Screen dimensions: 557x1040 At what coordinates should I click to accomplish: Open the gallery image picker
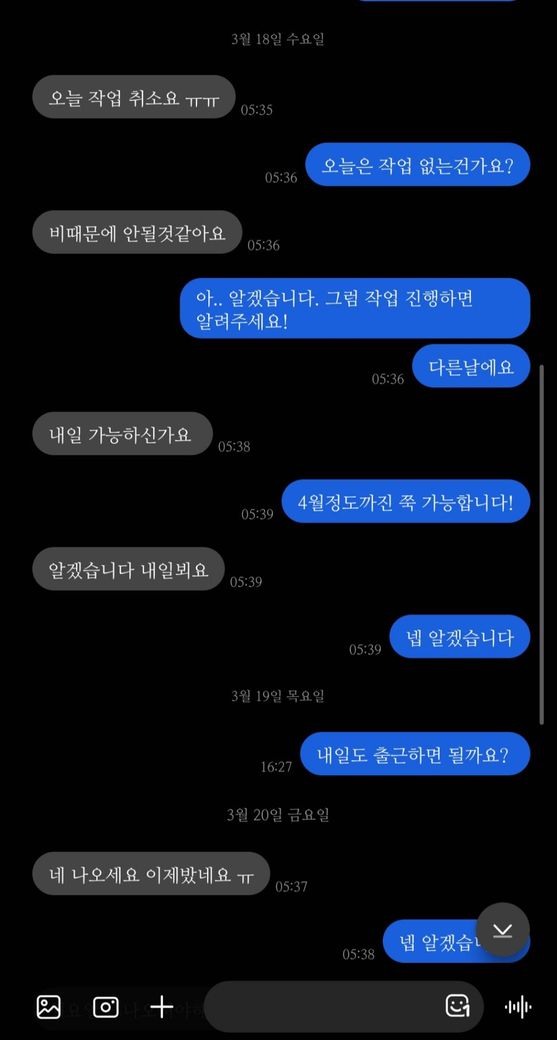(x=48, y=1007)
